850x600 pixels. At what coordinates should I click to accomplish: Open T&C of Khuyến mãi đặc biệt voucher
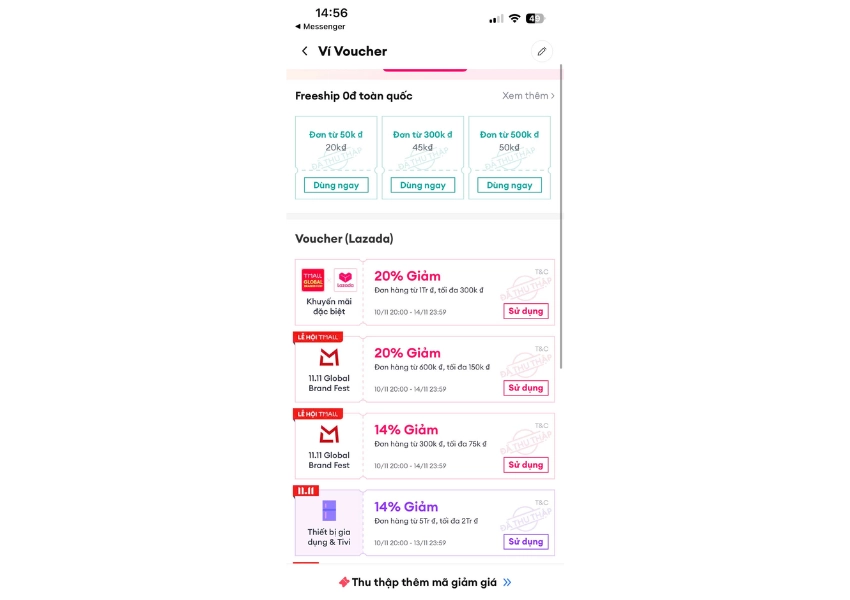pos(541,272)
